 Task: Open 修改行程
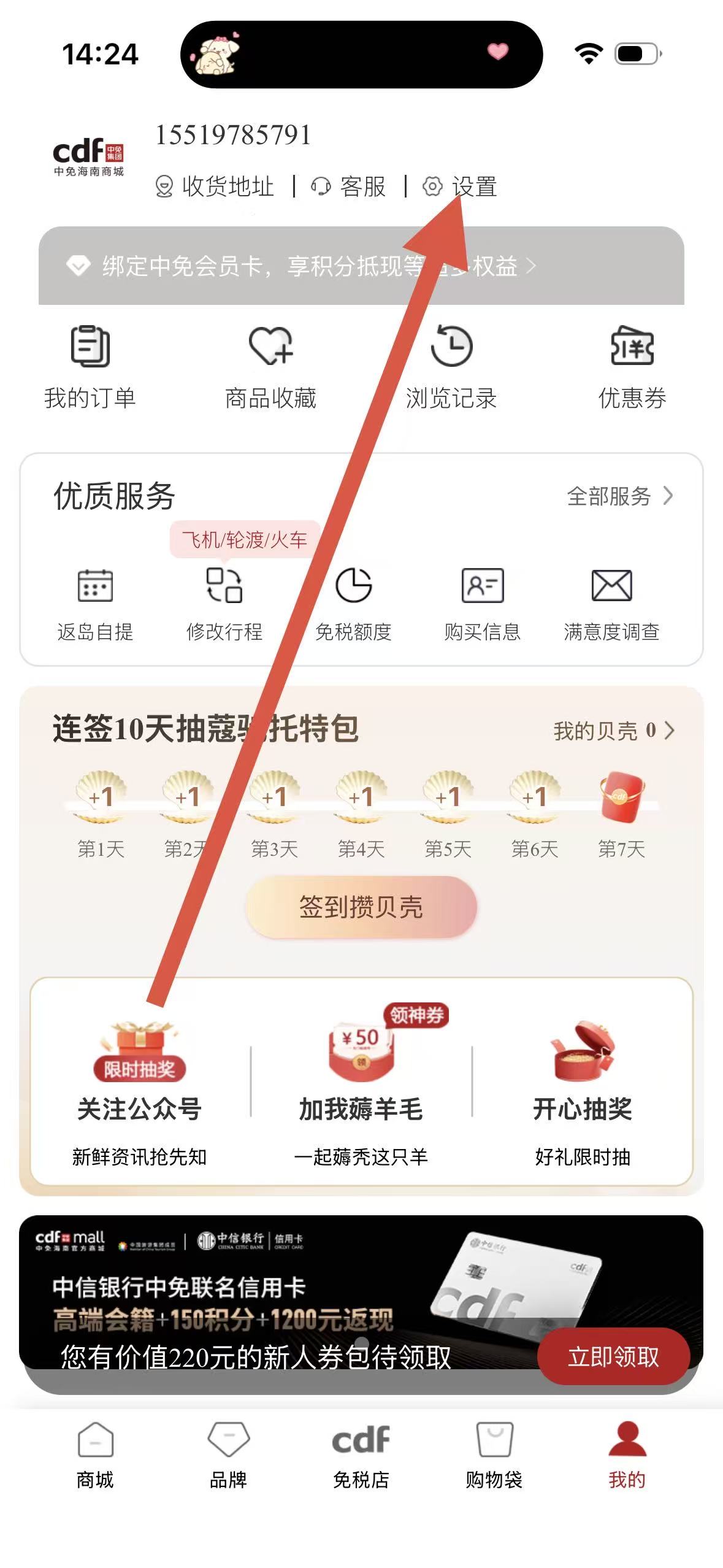pos(224,604)
